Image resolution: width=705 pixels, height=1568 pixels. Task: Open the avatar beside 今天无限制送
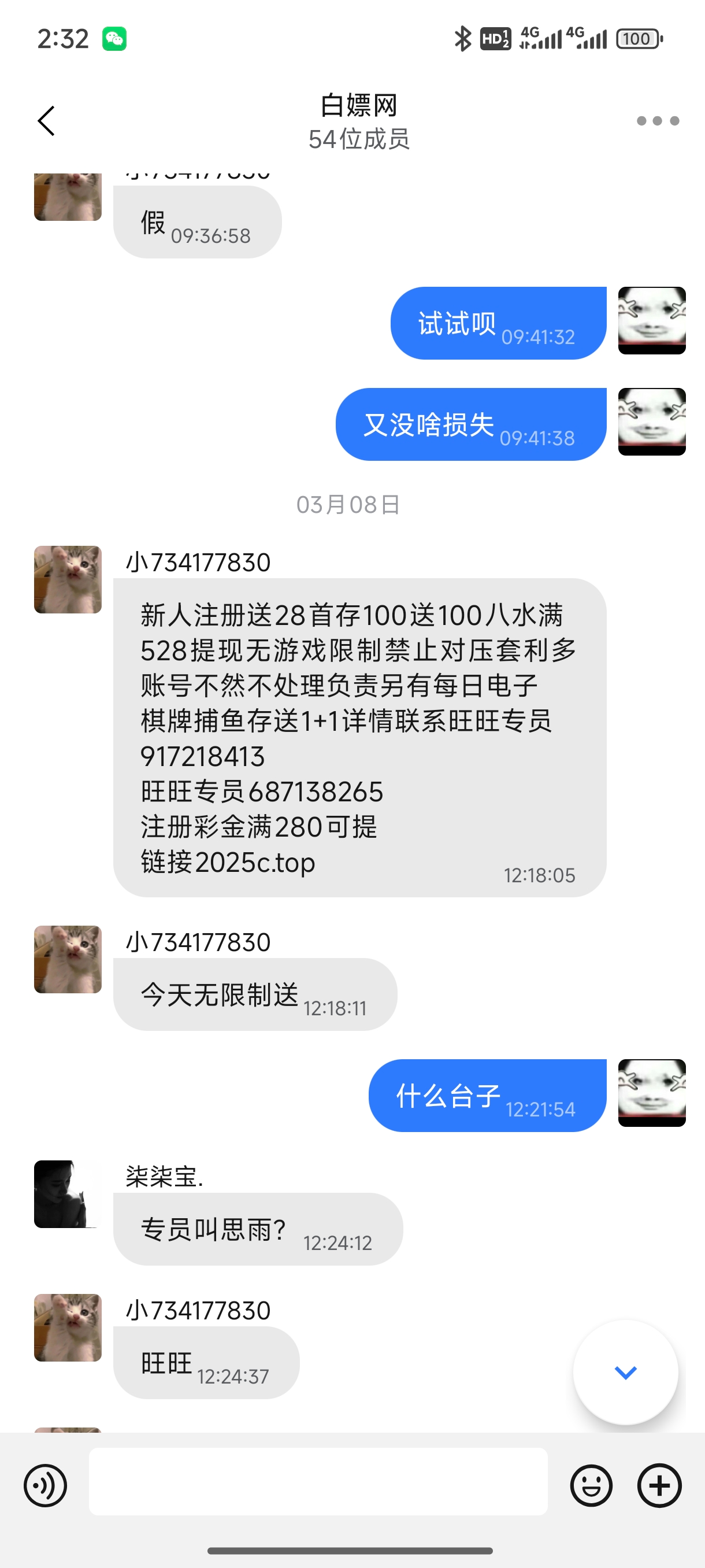tap(68, 959)
